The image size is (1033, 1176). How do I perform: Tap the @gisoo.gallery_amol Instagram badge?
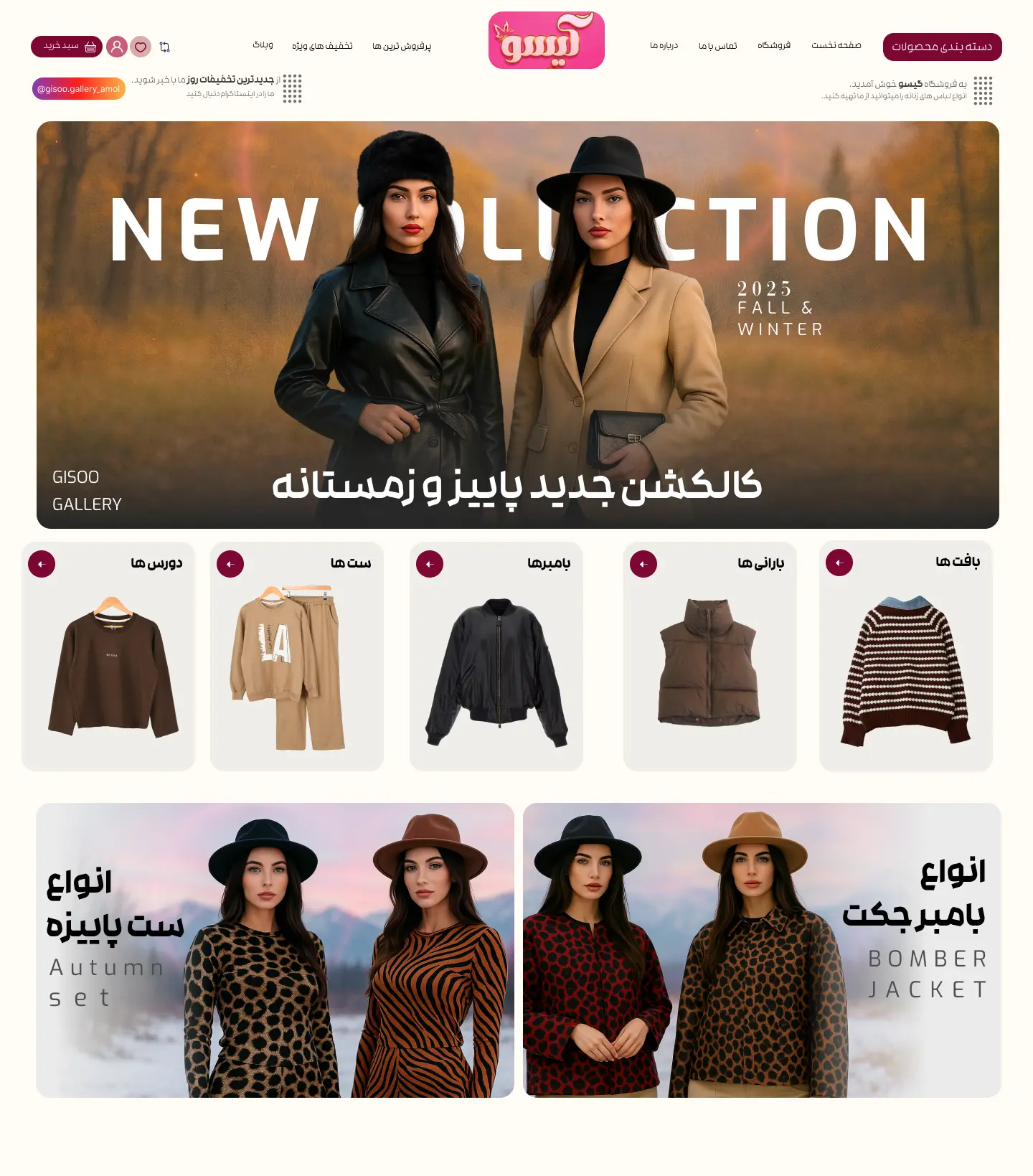tap(78, 89)
